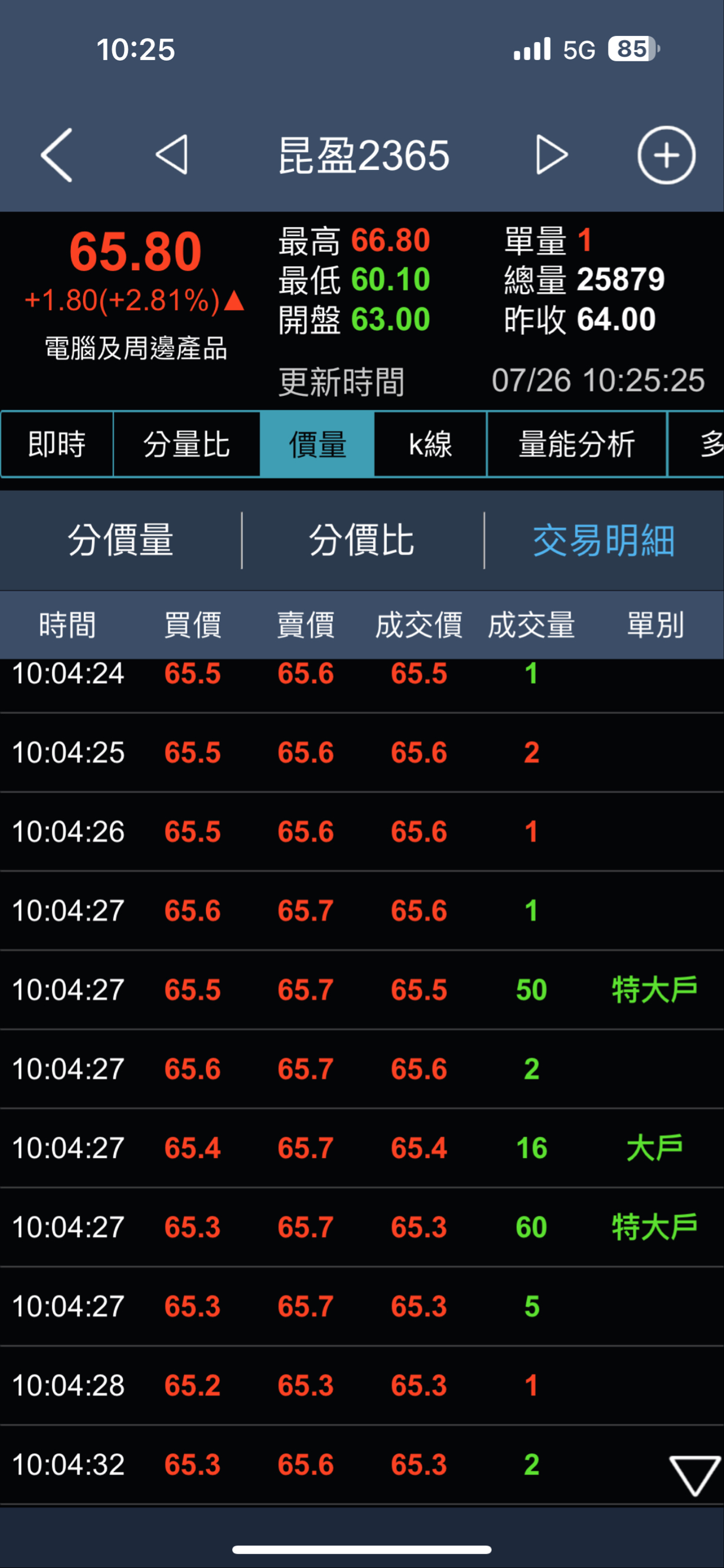
Task: Tap the 特大戶 label on the 60-lot trade
Action: coord(654,1227)
